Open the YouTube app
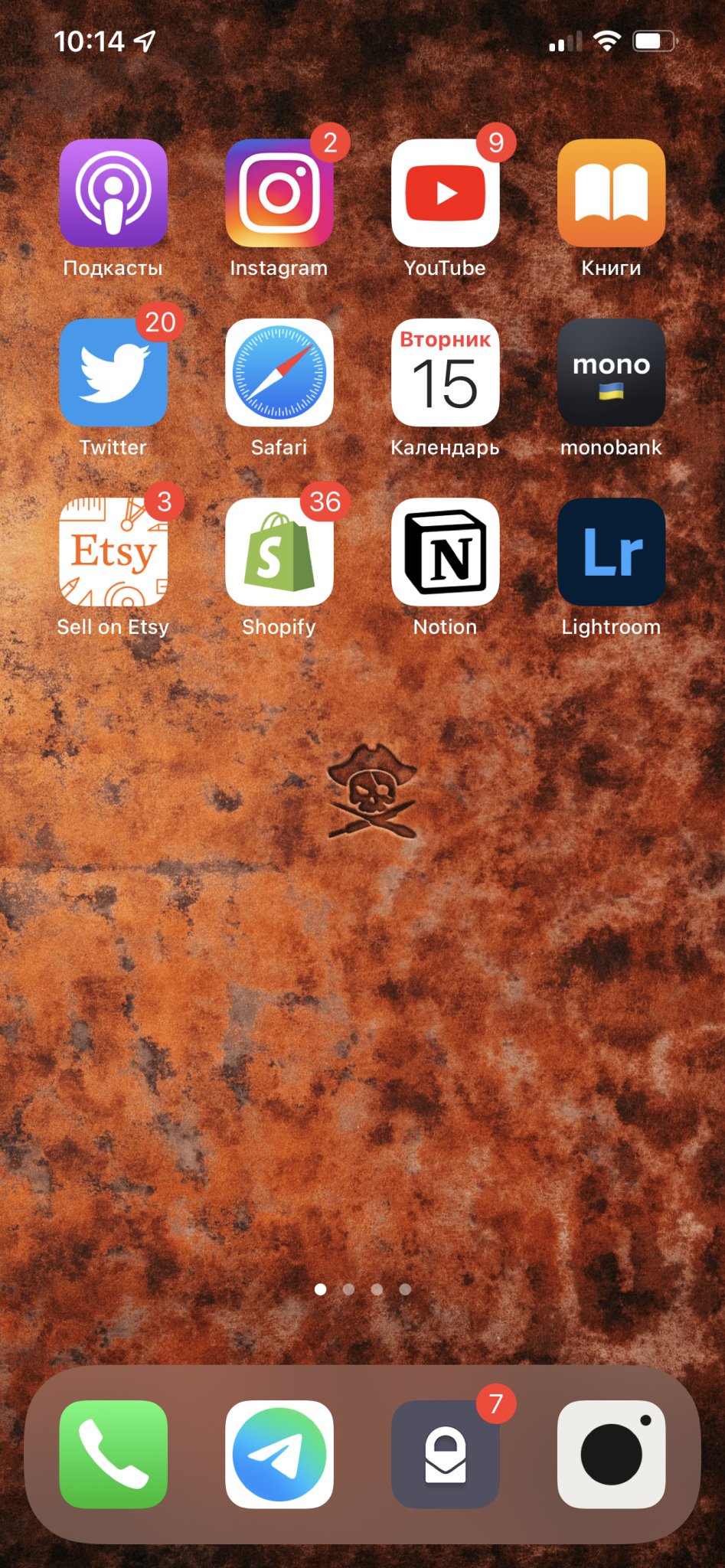Screen dimensions: 725x1568 [x=445, y=193]
